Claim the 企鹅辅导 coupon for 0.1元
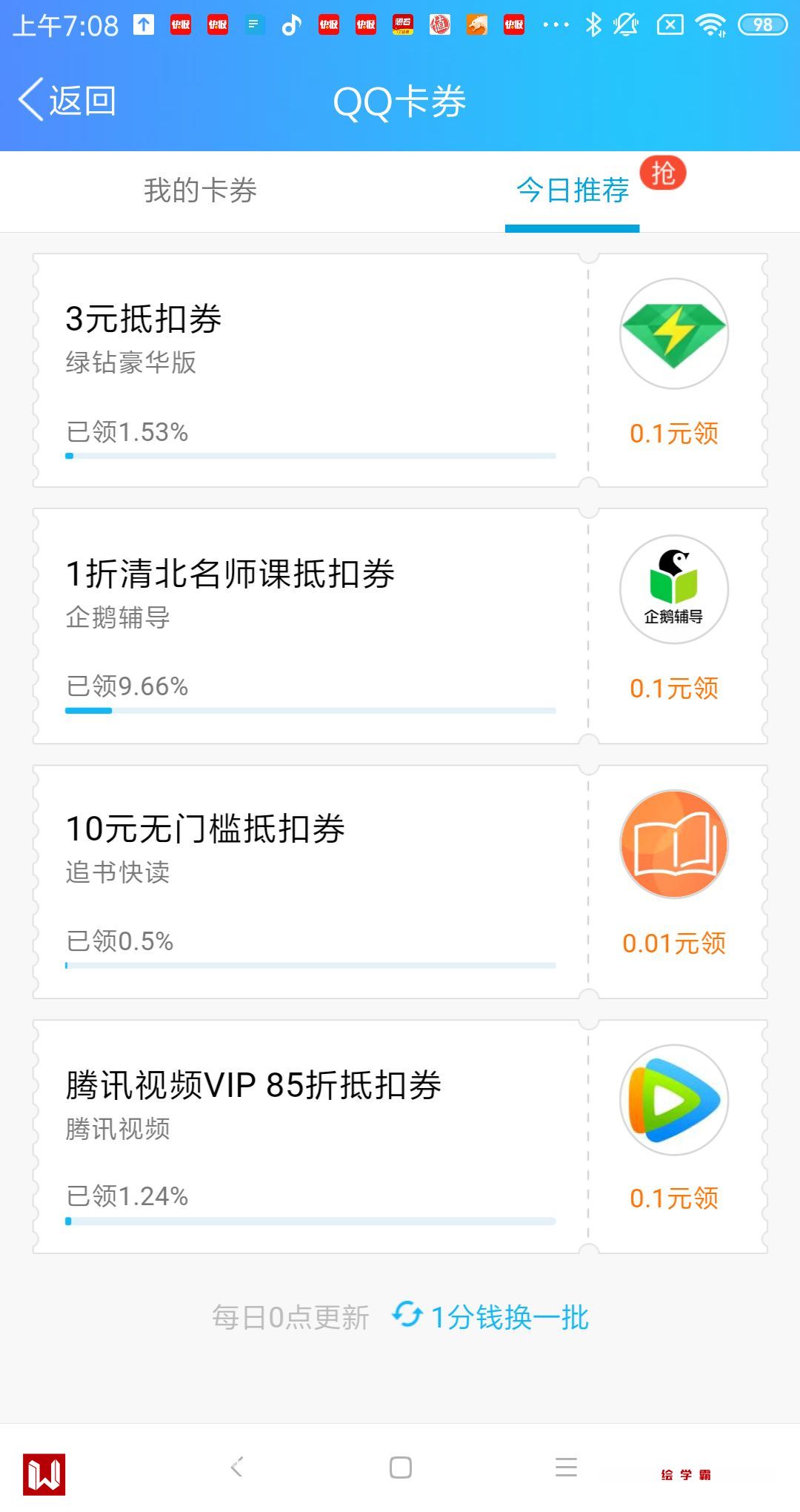800x1512 pixels. pos(674,689)
